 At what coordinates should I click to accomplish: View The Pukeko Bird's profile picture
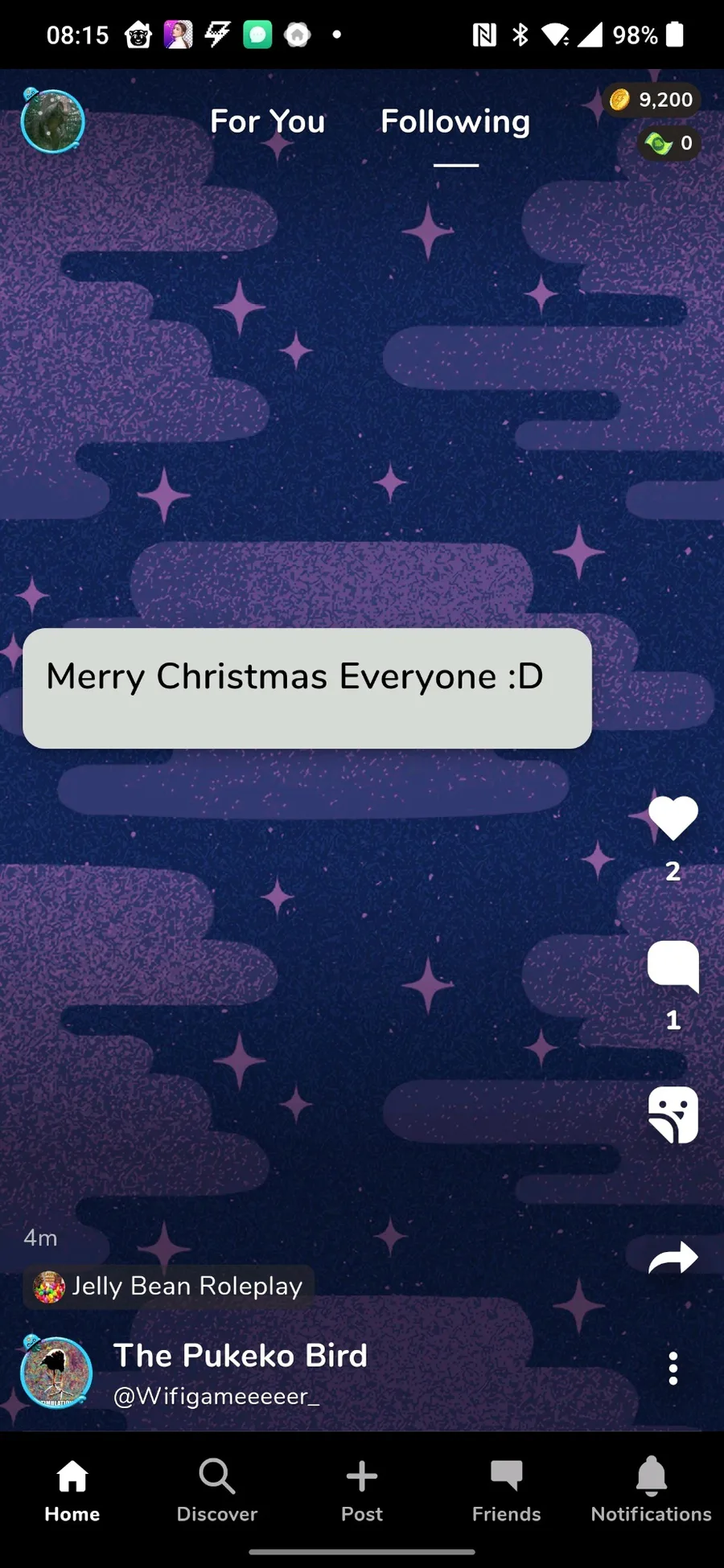click(56, 1372)
